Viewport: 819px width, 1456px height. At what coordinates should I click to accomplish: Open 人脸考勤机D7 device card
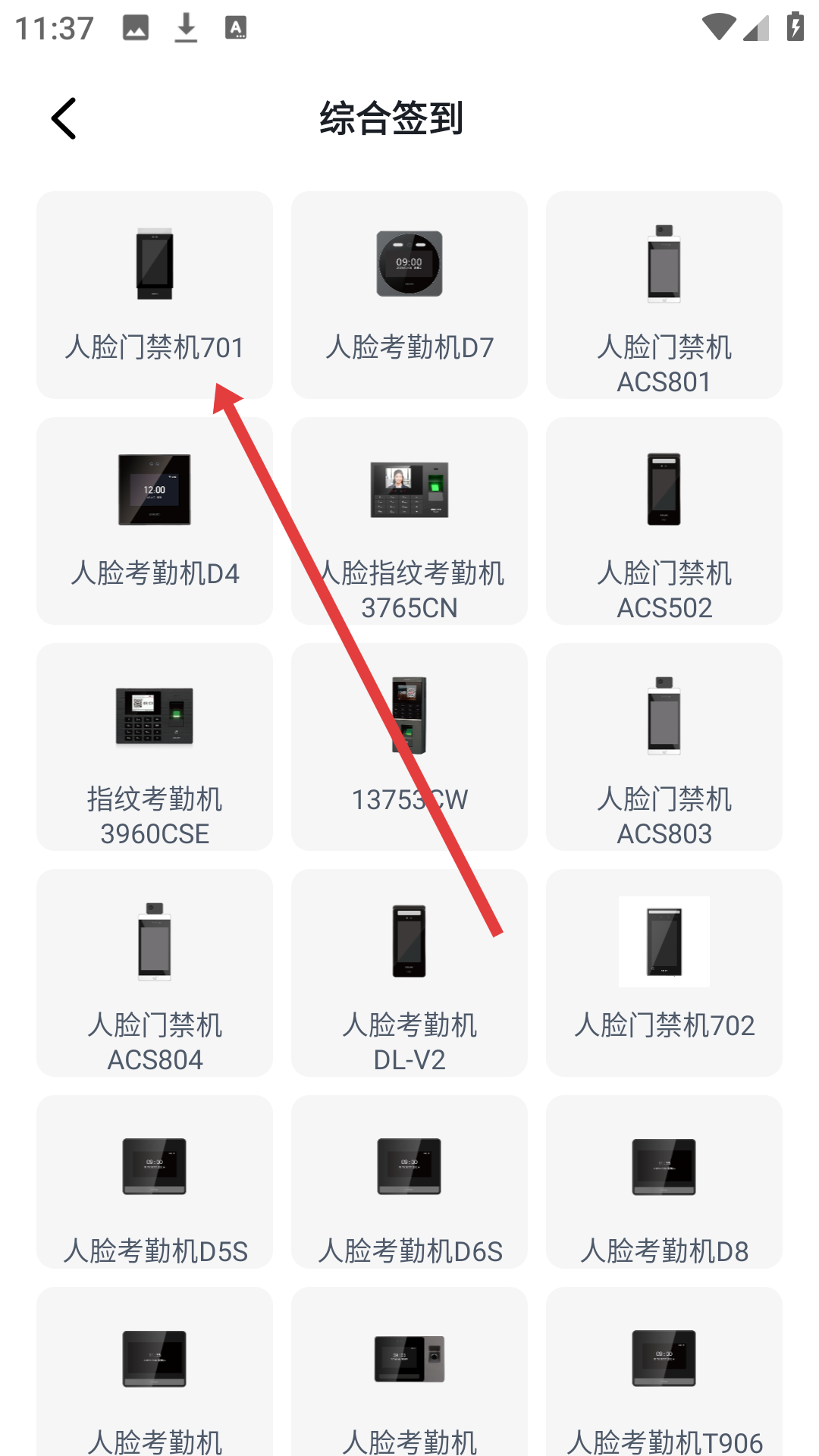(409, 295)
